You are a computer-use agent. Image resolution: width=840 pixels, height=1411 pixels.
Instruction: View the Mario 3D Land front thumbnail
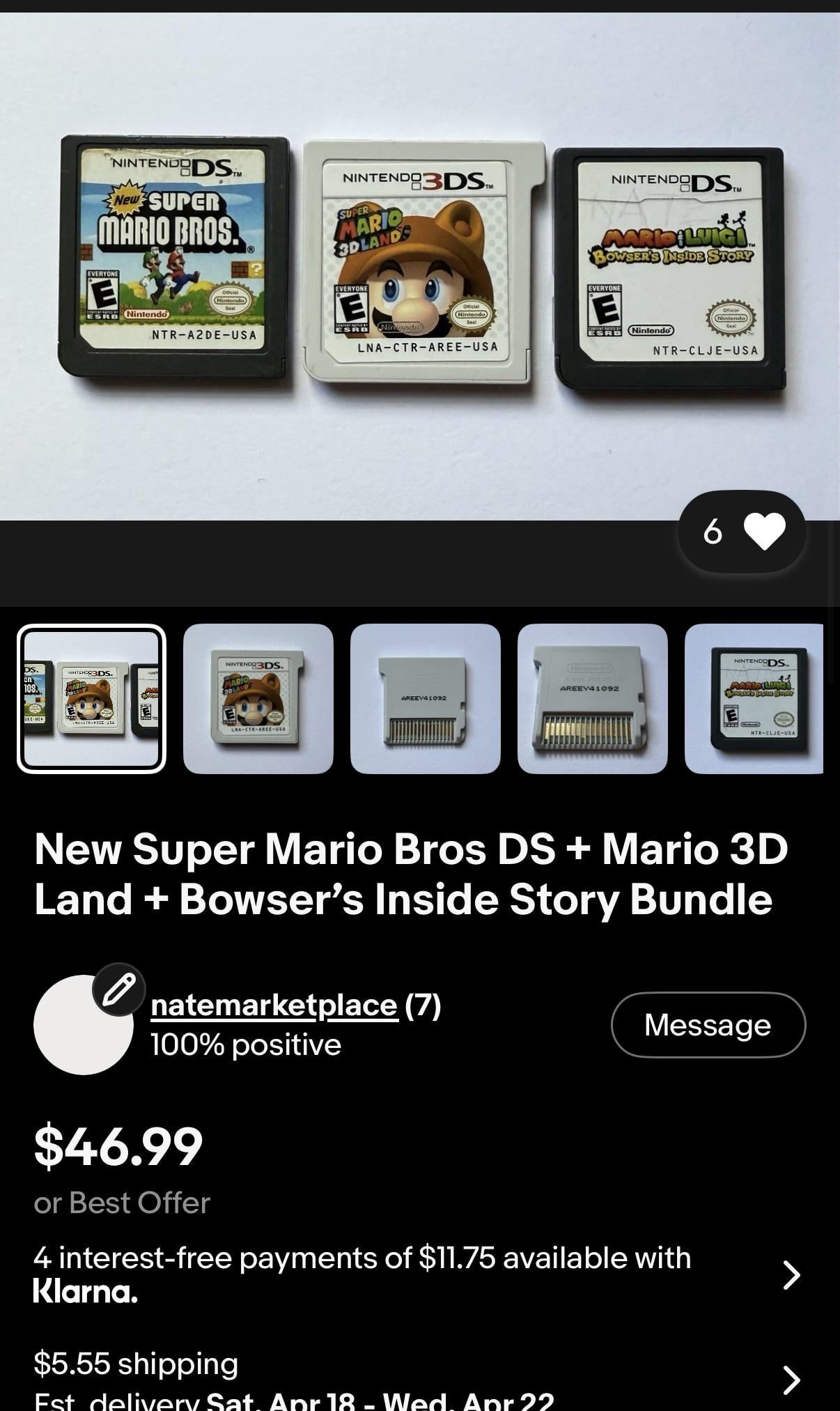point(258,698)
